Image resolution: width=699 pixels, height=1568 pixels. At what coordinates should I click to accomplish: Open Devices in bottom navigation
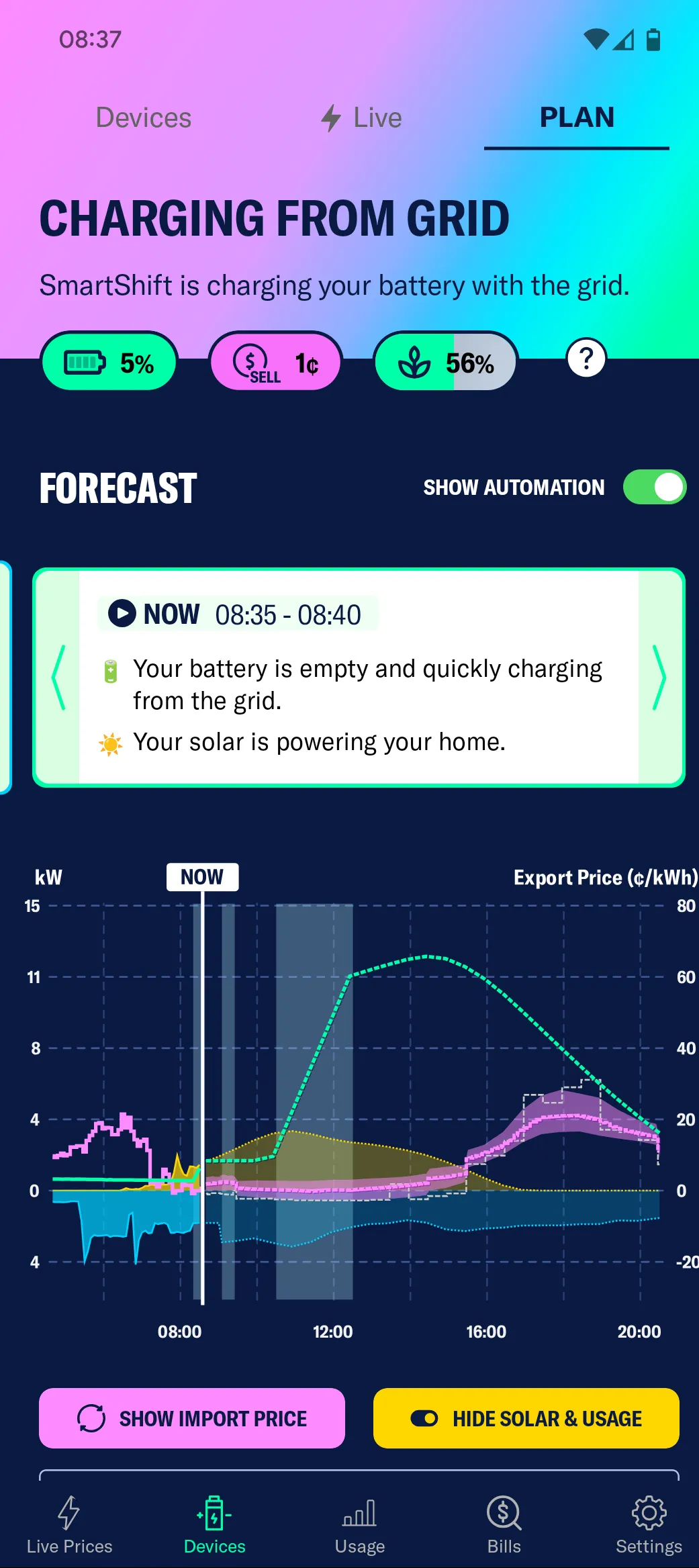pyautogui.click(x=215, y=1524)
